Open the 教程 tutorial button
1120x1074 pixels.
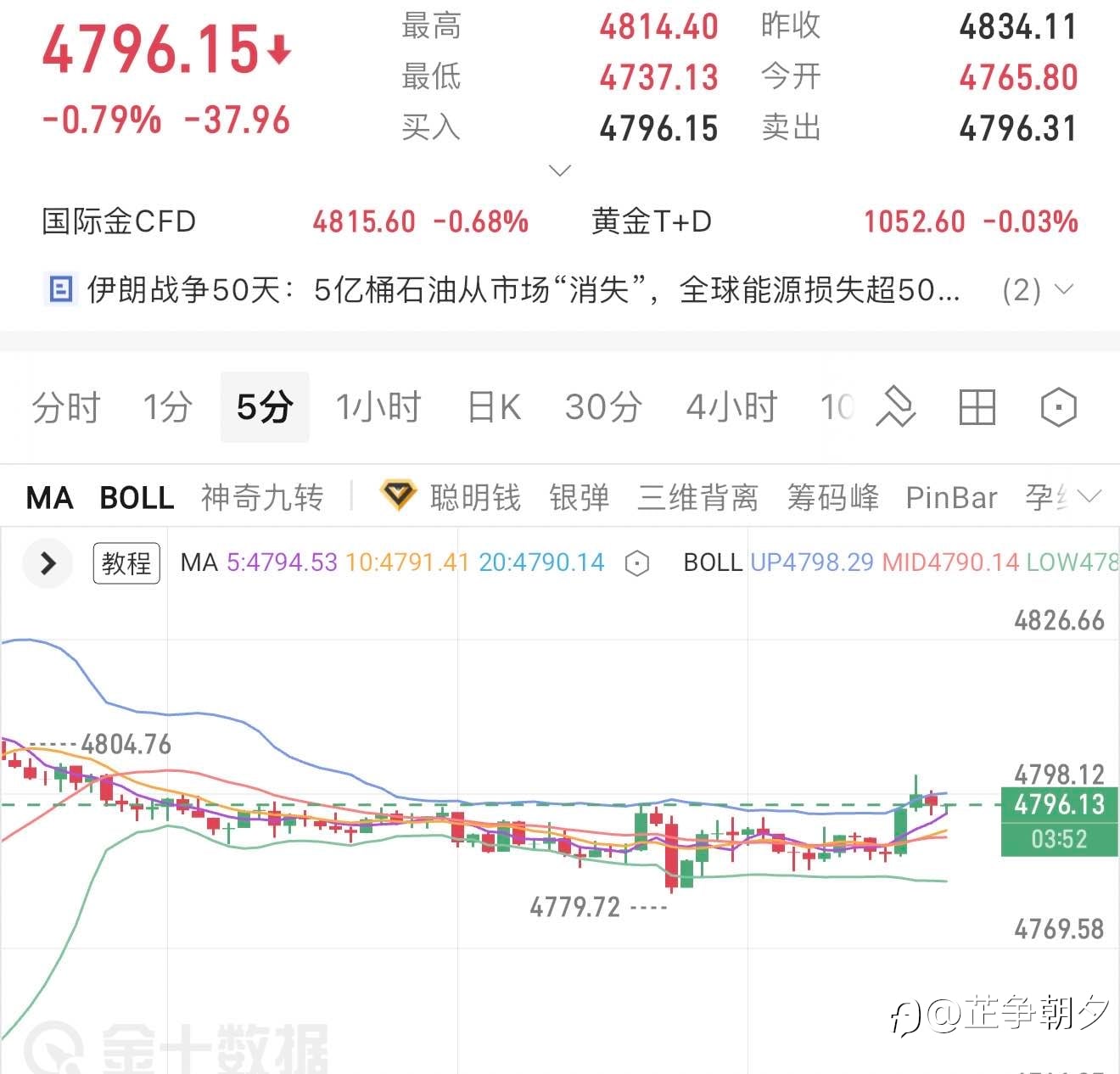126,562
